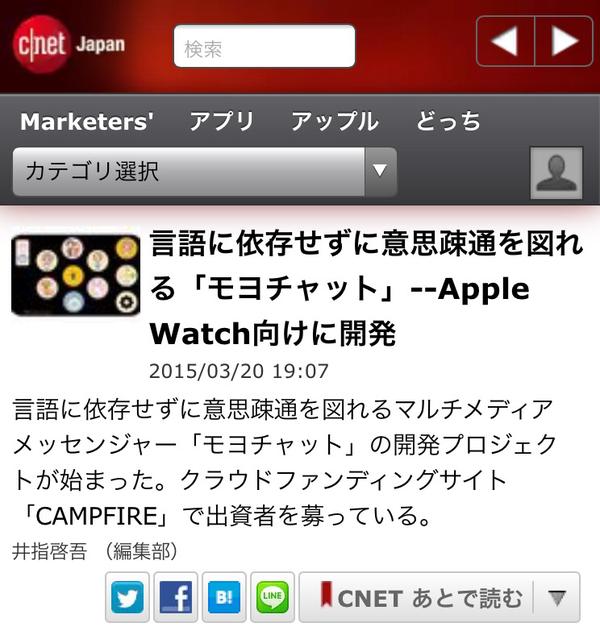Bookmark the article with Hatena B!
600x627 pixels.
click(x=223, y=598)
